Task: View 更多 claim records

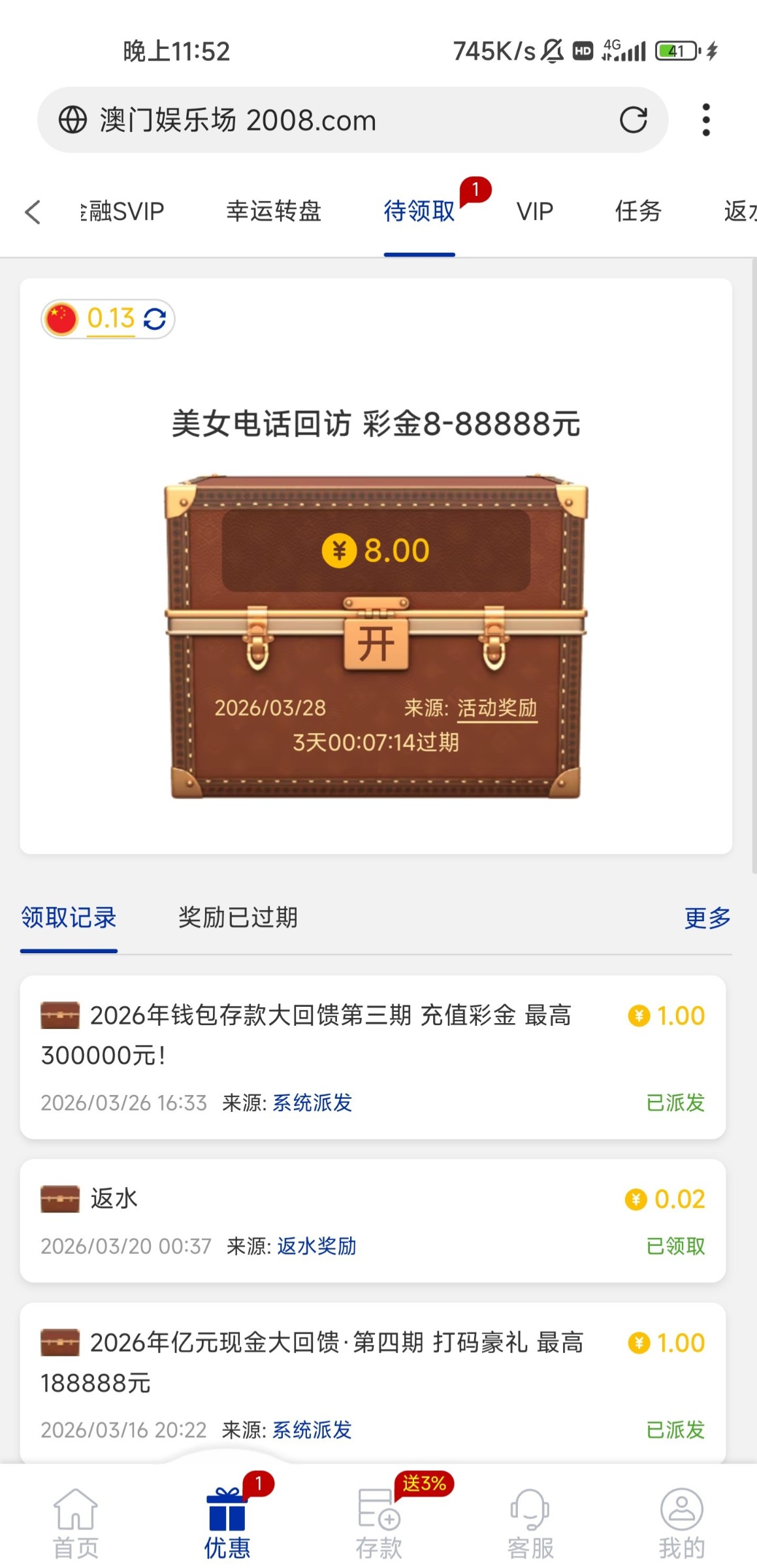Action: click(x=707, y=918)
